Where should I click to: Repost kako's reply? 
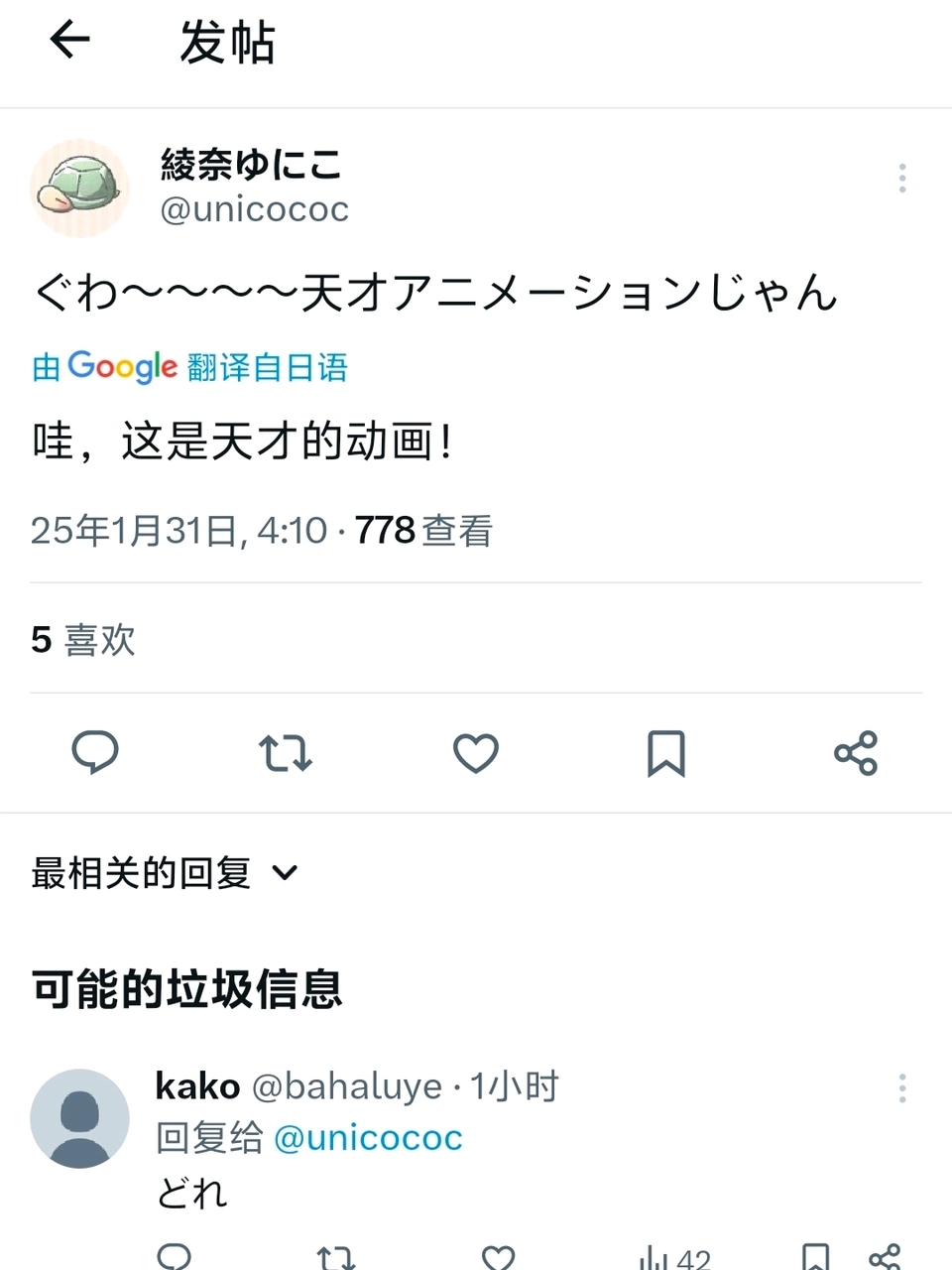335,1258
